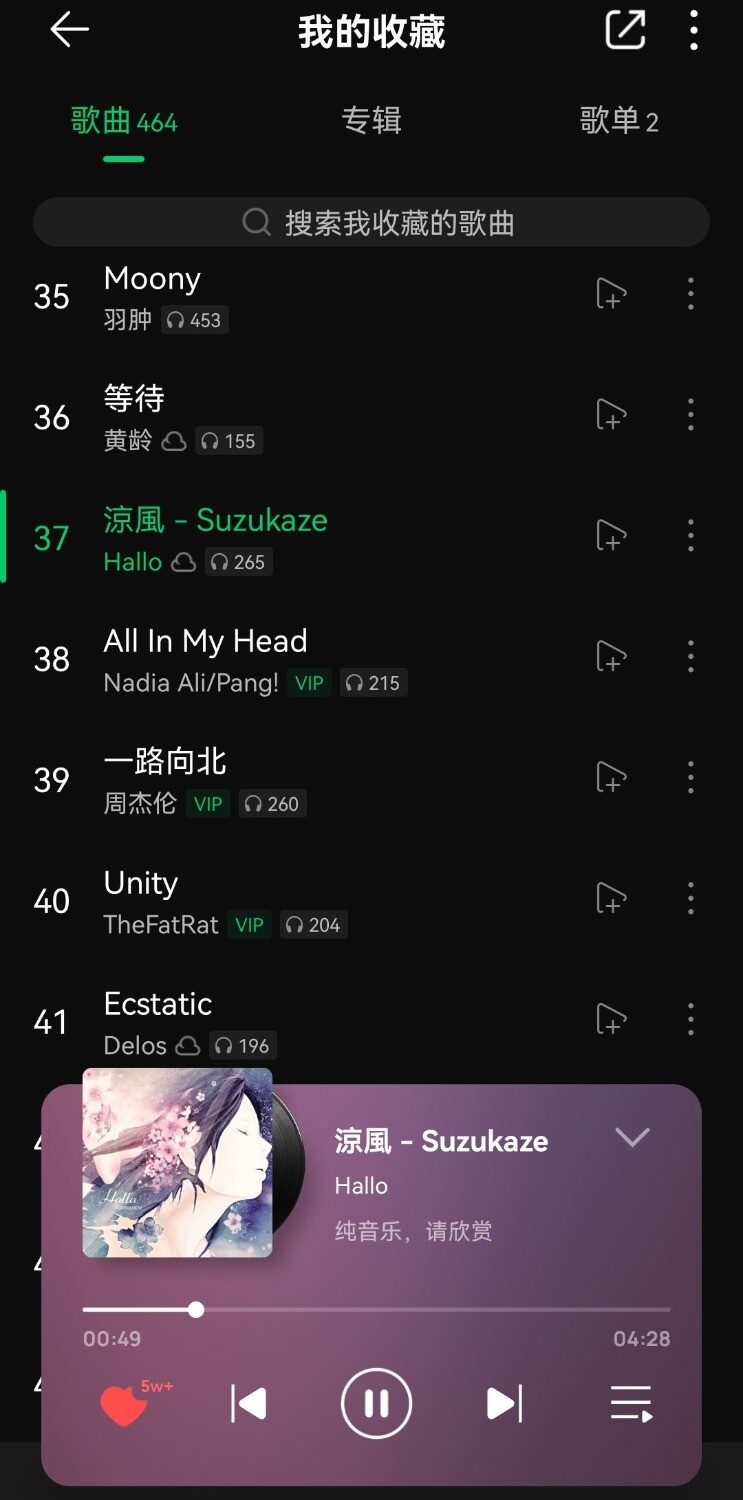This screenshot has width=743, height=1500.
Task: Open more options for Ecstatic
Action: pyautogui.click(x=690, y=1020)
